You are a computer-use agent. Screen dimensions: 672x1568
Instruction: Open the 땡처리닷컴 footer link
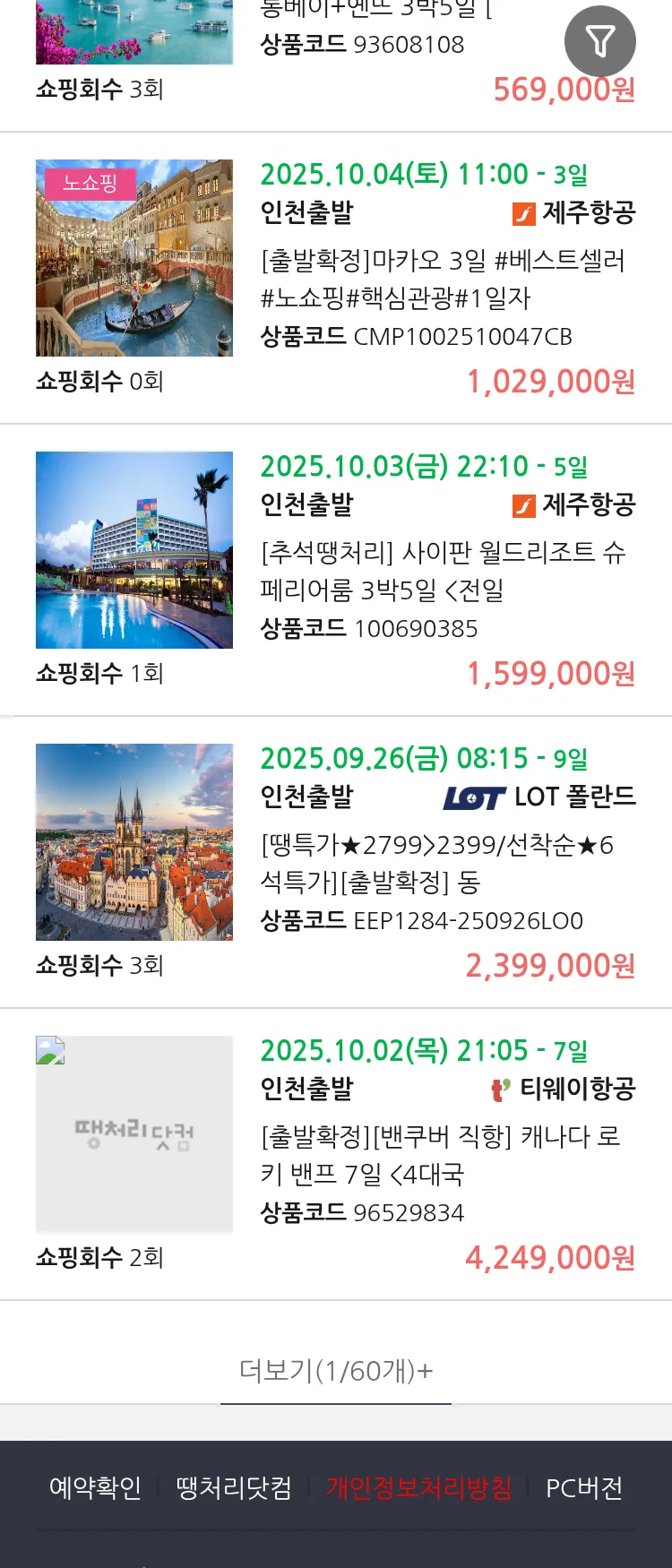[x=234, y=1488]
